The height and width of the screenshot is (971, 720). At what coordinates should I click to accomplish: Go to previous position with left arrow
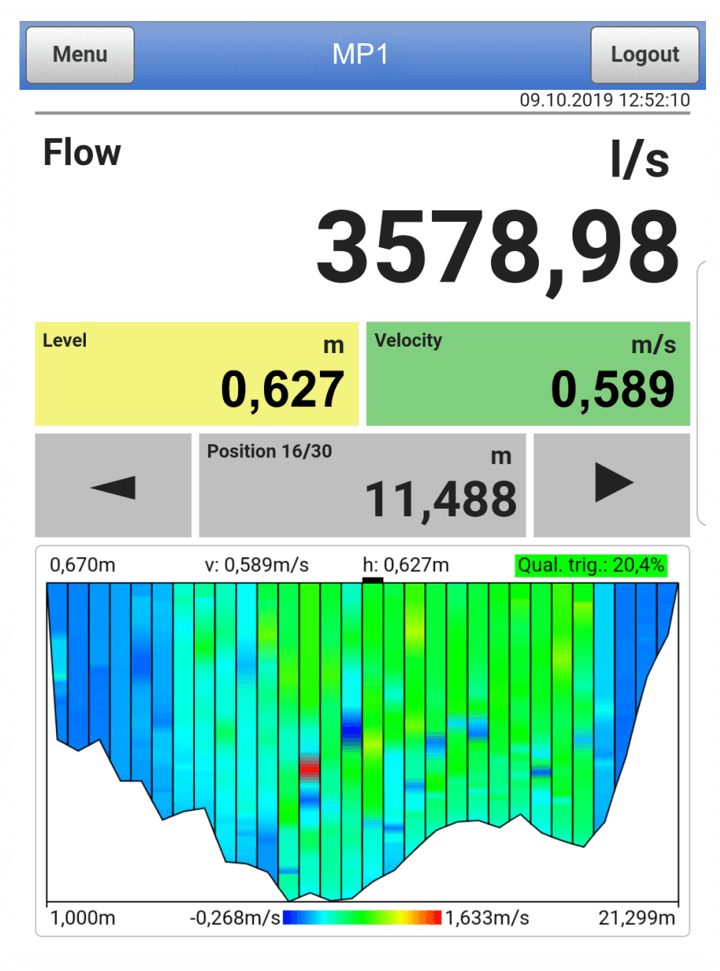113,486
